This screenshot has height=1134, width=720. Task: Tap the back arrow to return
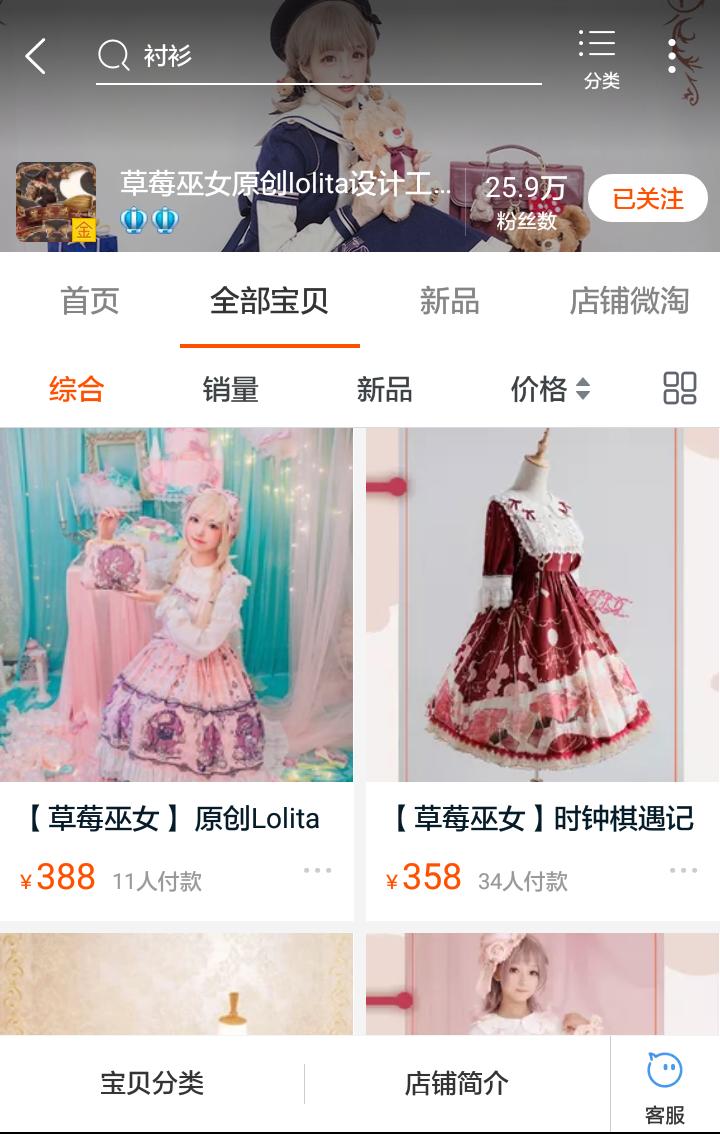pyautogui.click(x=35, y=55)
